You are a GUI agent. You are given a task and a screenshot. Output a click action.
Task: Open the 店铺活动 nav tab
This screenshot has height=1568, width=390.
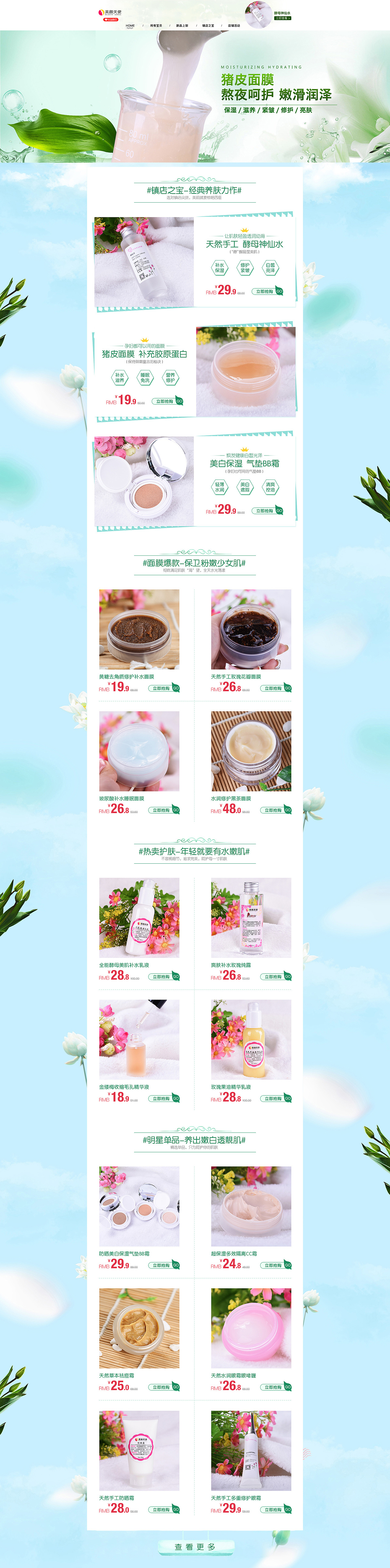[234, 26]
